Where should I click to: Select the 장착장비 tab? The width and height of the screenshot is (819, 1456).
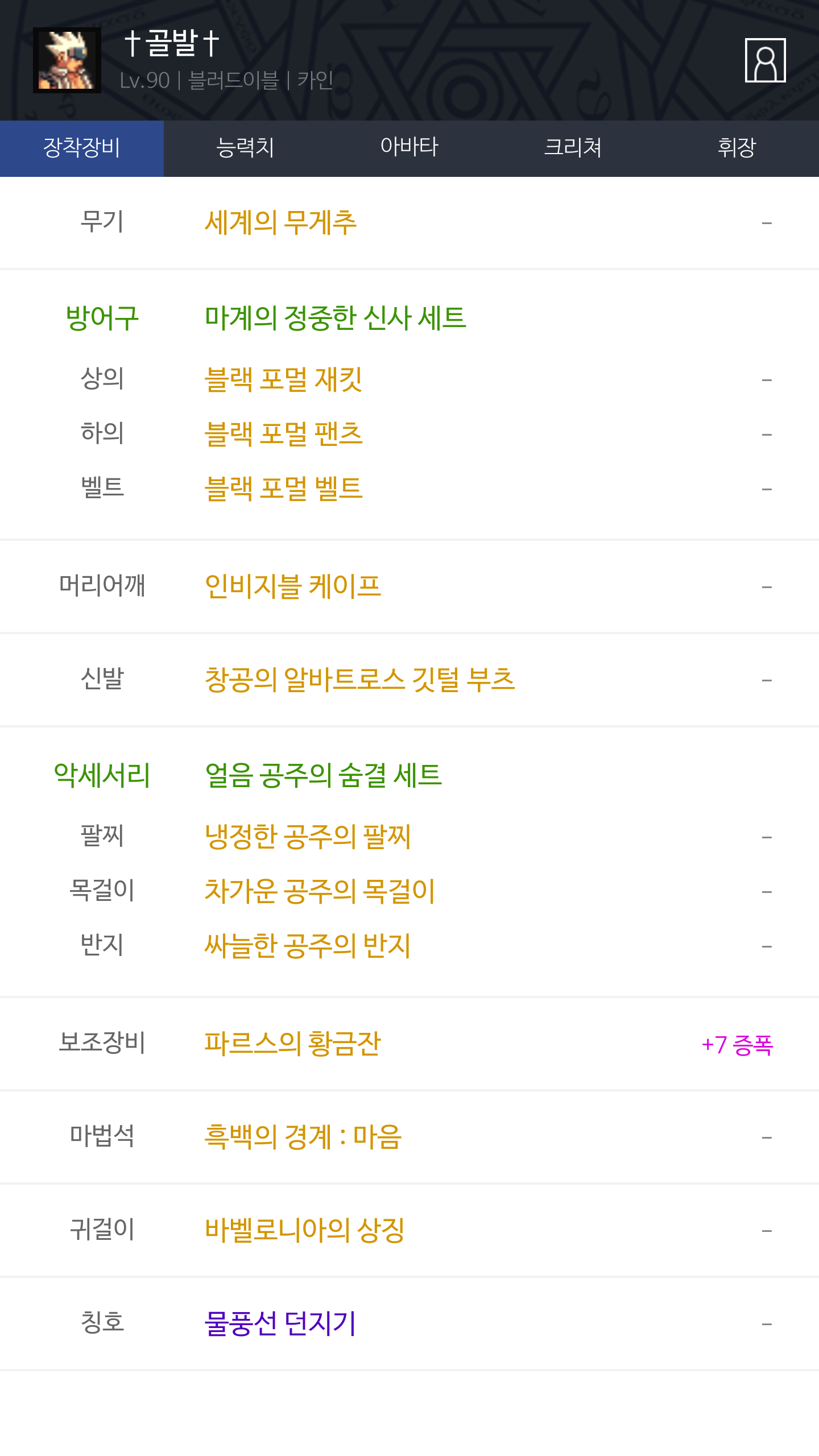click(x=82, y=148)
